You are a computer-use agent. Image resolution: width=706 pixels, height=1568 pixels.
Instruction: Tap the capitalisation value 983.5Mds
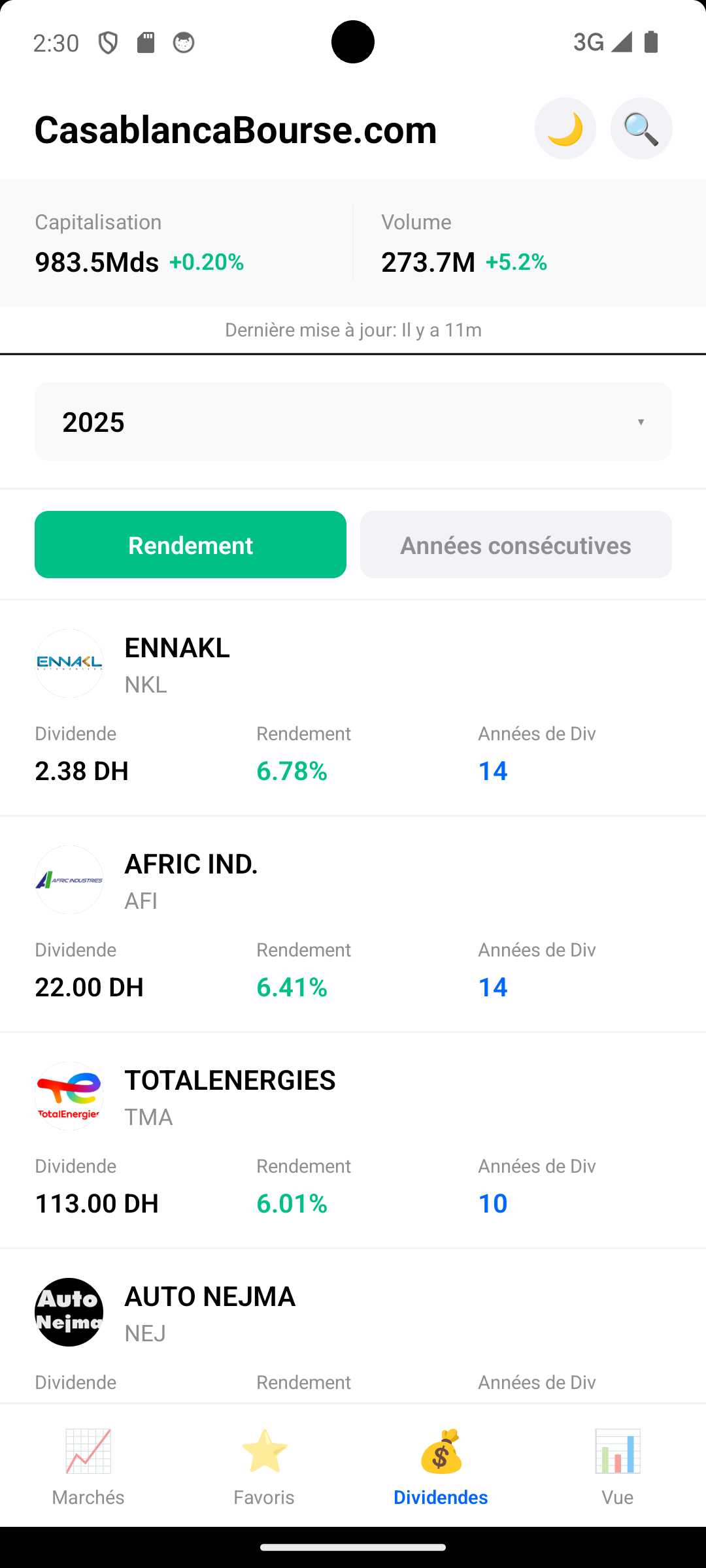95,262
